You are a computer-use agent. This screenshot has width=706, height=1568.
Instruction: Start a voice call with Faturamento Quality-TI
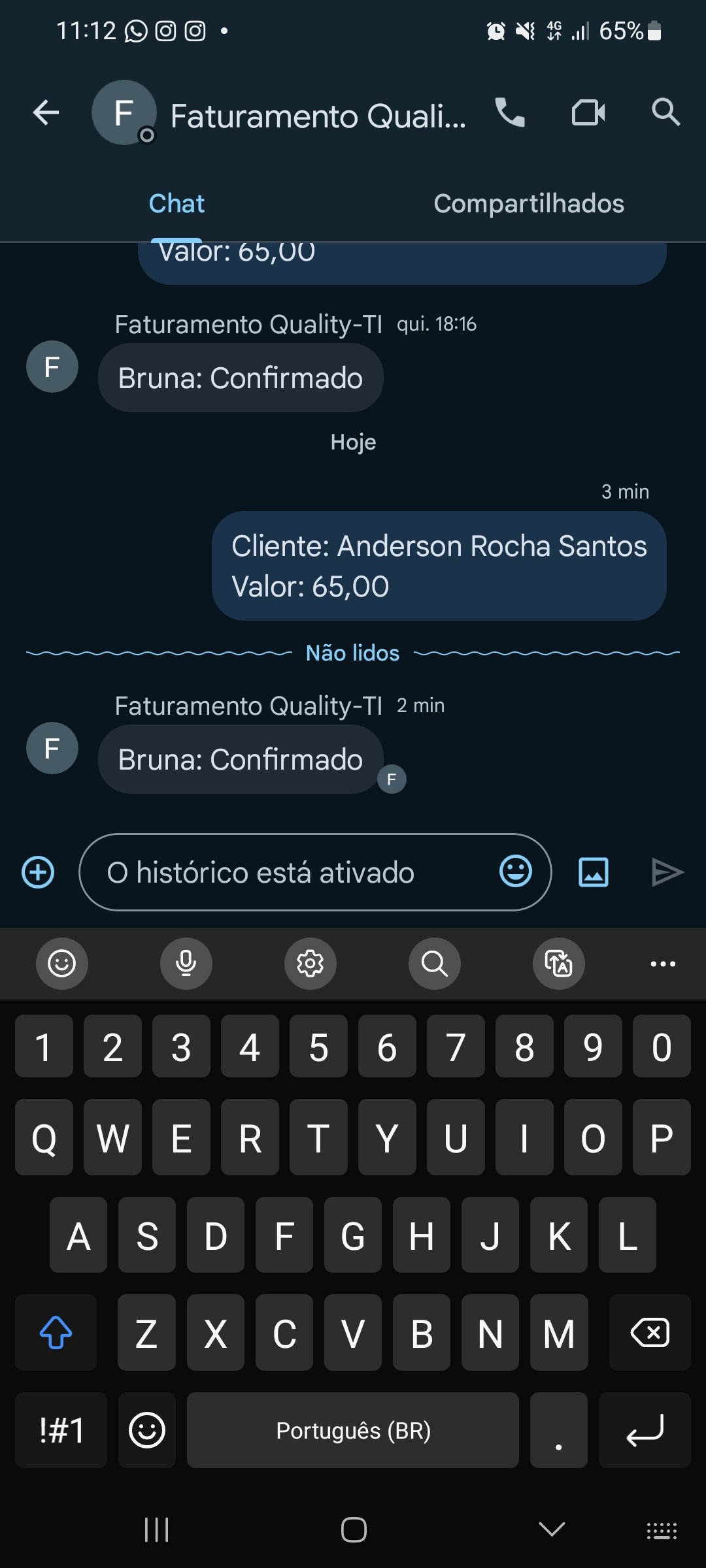(510, 112)
